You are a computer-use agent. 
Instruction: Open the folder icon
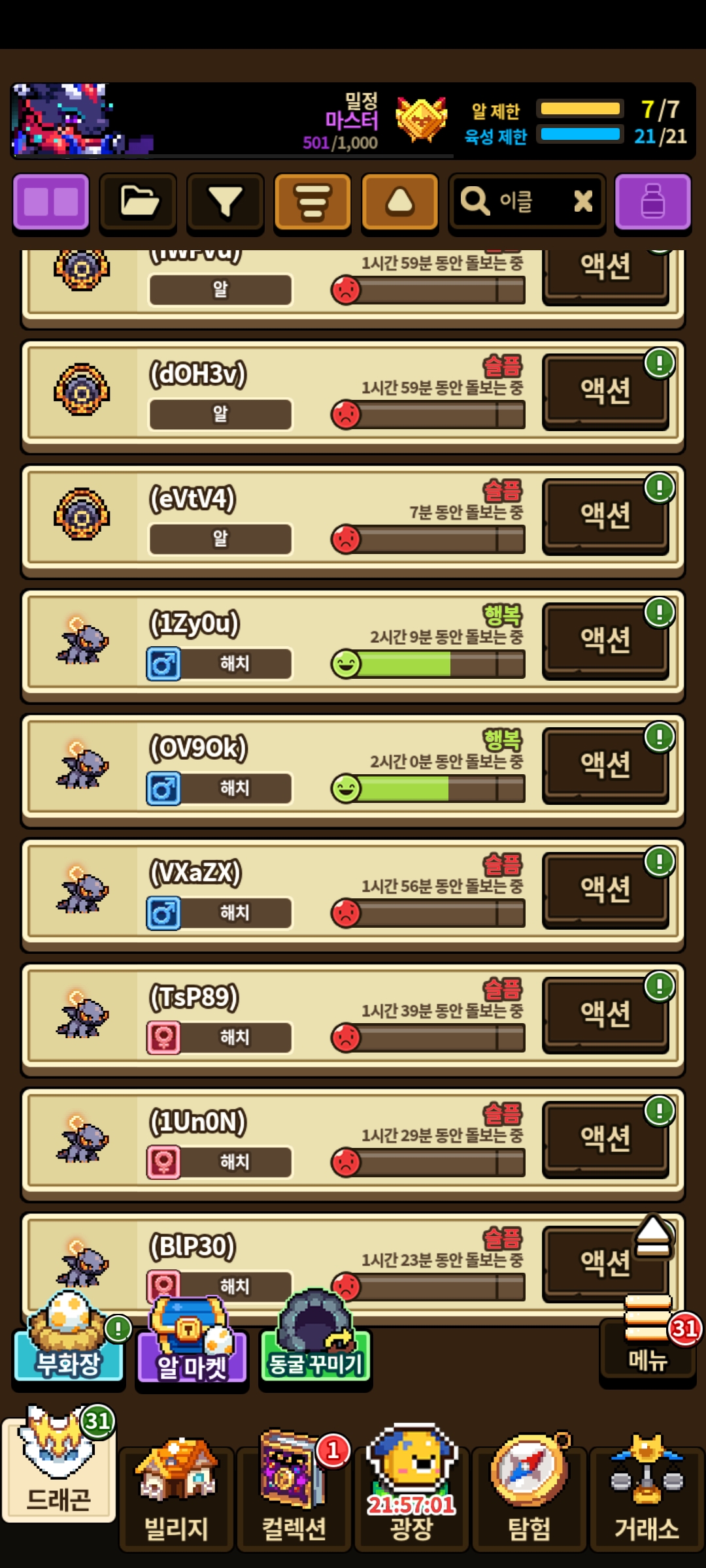(x=138, y=202)
